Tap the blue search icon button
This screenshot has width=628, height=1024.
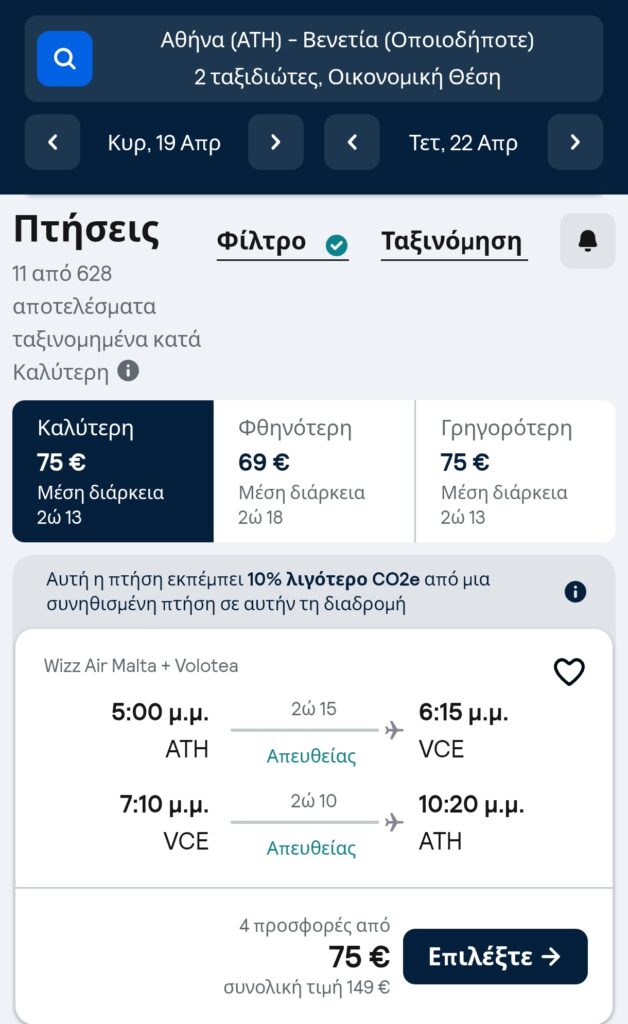65,59
